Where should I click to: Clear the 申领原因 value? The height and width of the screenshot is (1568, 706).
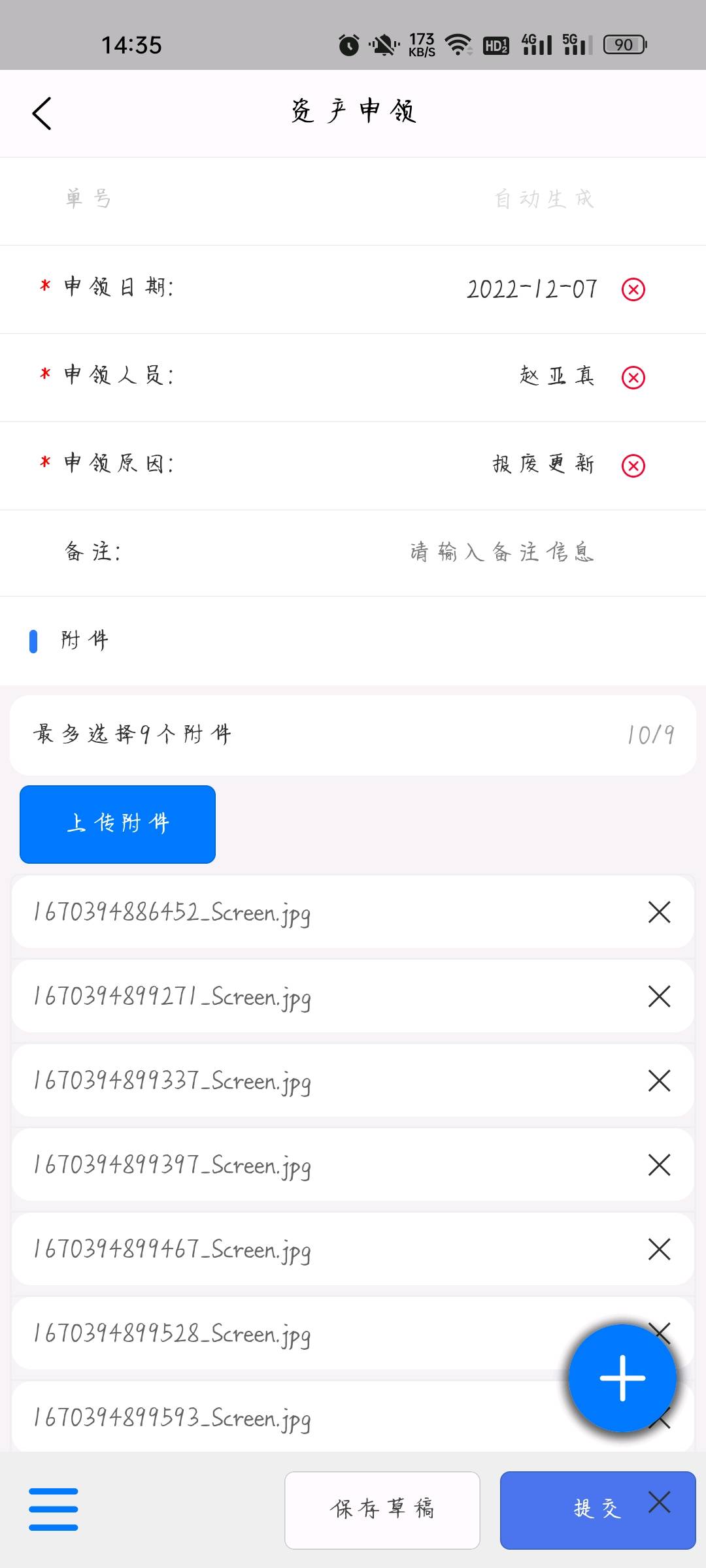633,466
